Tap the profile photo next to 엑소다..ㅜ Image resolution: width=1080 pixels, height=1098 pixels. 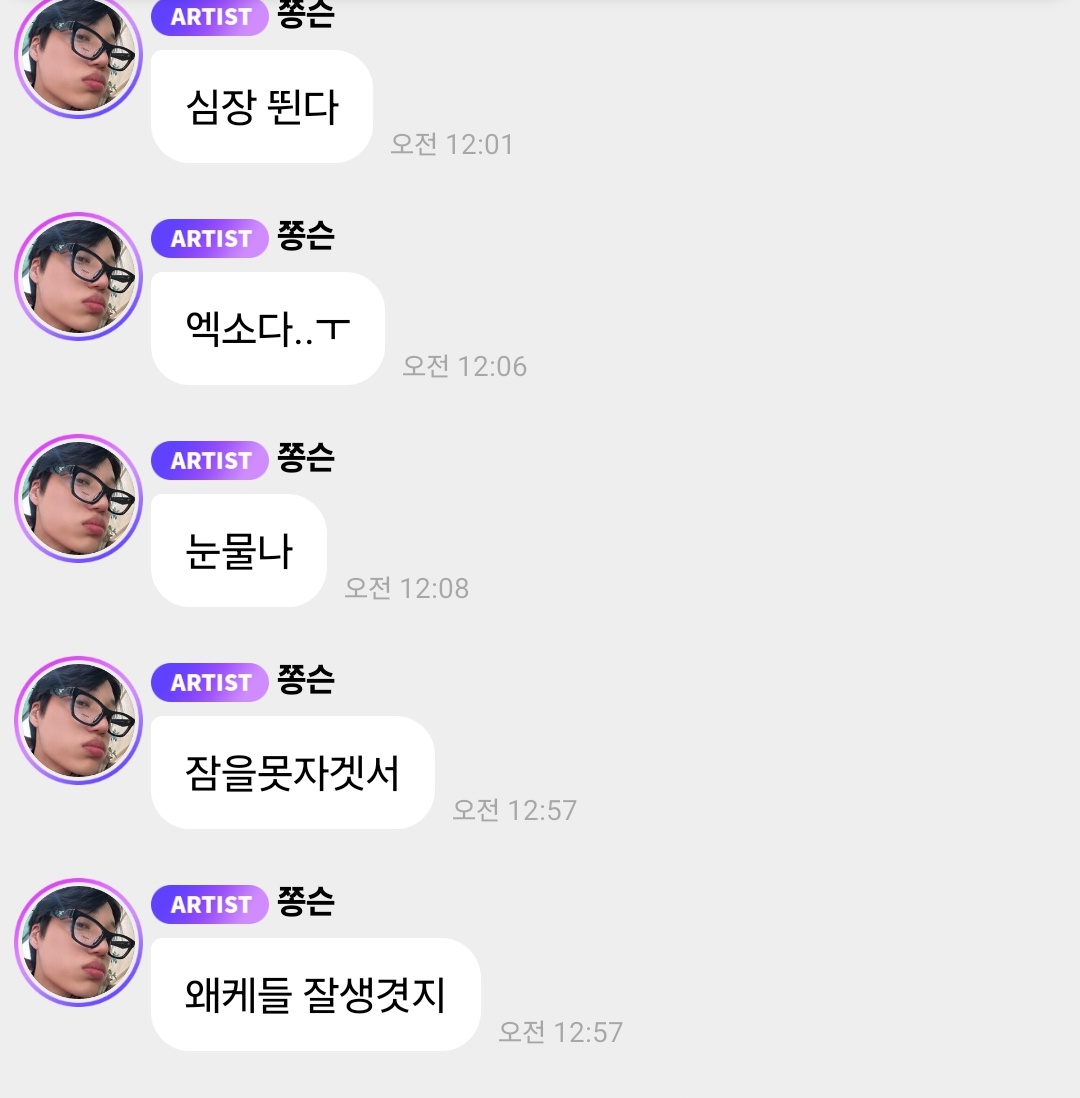(x=78, y=276)
